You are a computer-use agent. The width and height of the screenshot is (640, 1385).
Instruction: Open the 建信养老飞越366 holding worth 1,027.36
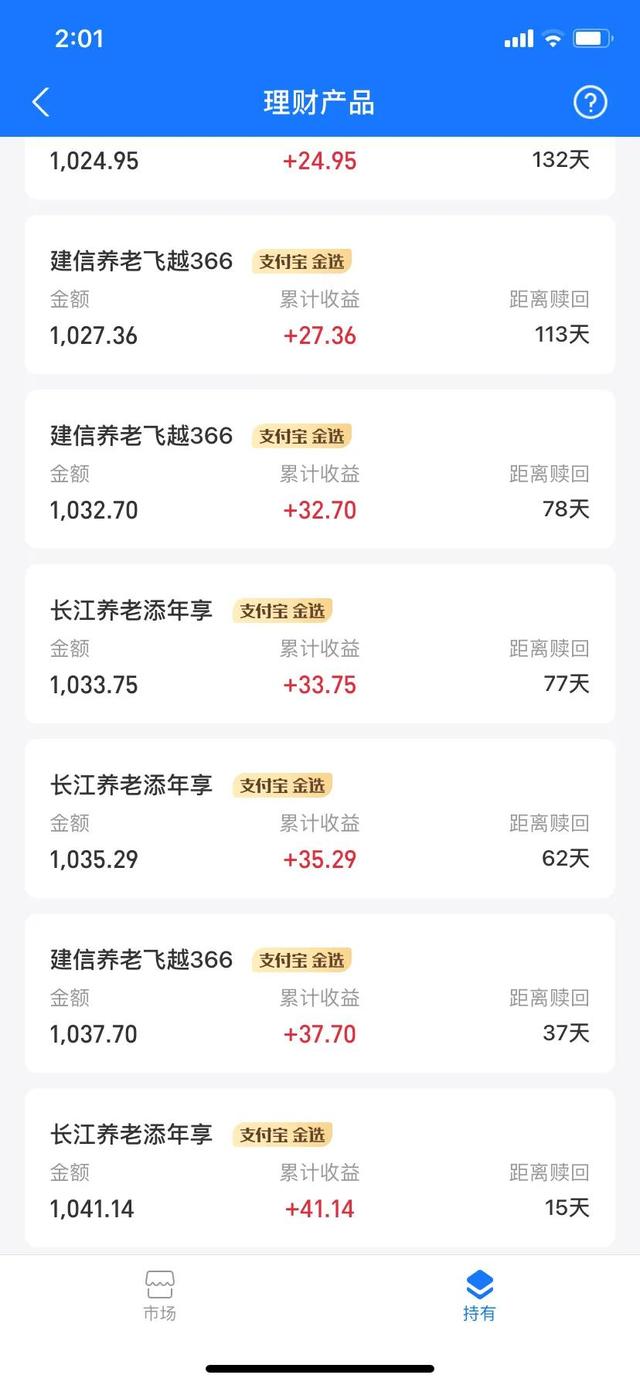pyautogui.click(x=320, y=295)
